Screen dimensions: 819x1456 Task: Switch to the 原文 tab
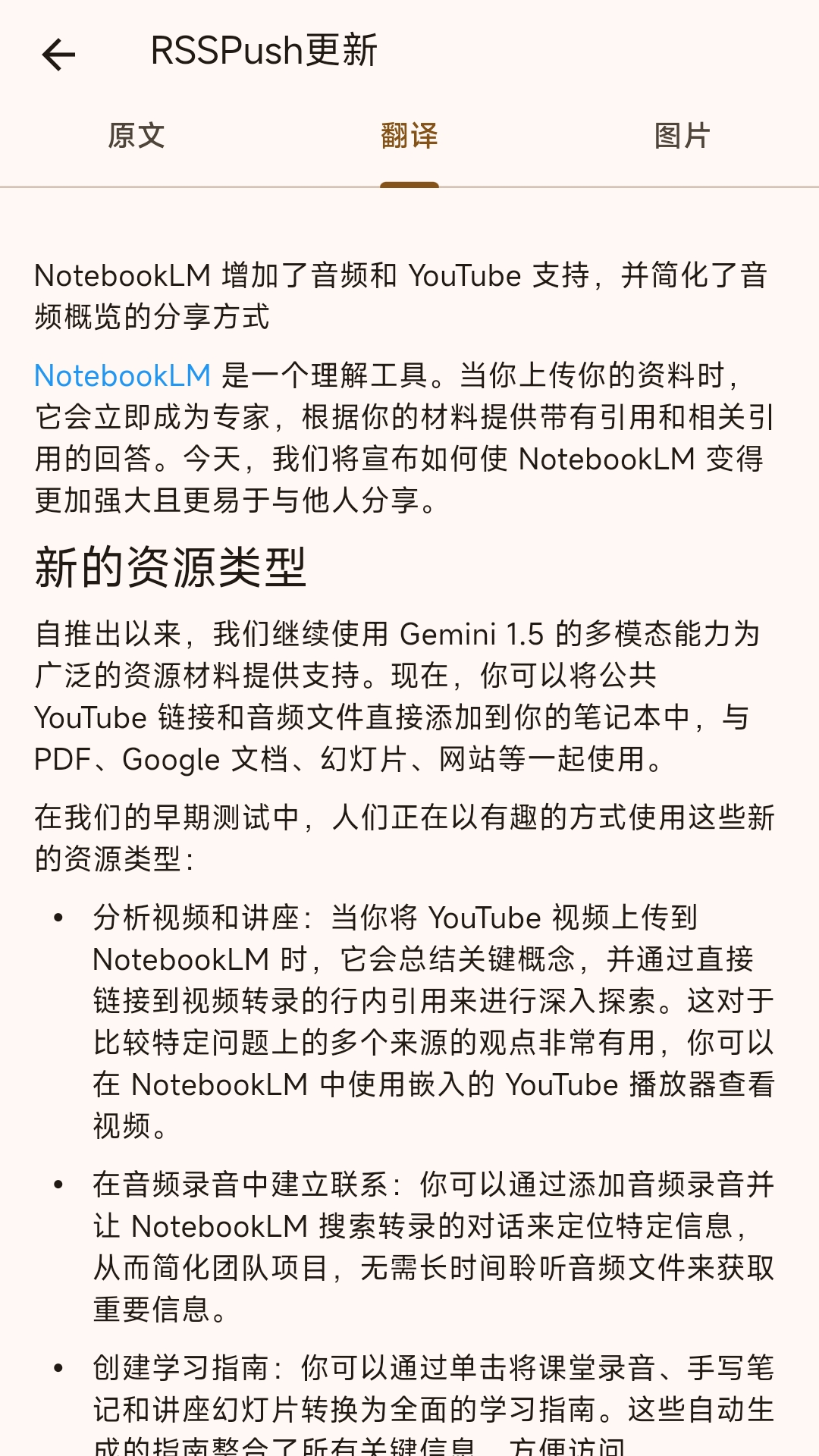point(136,136)
